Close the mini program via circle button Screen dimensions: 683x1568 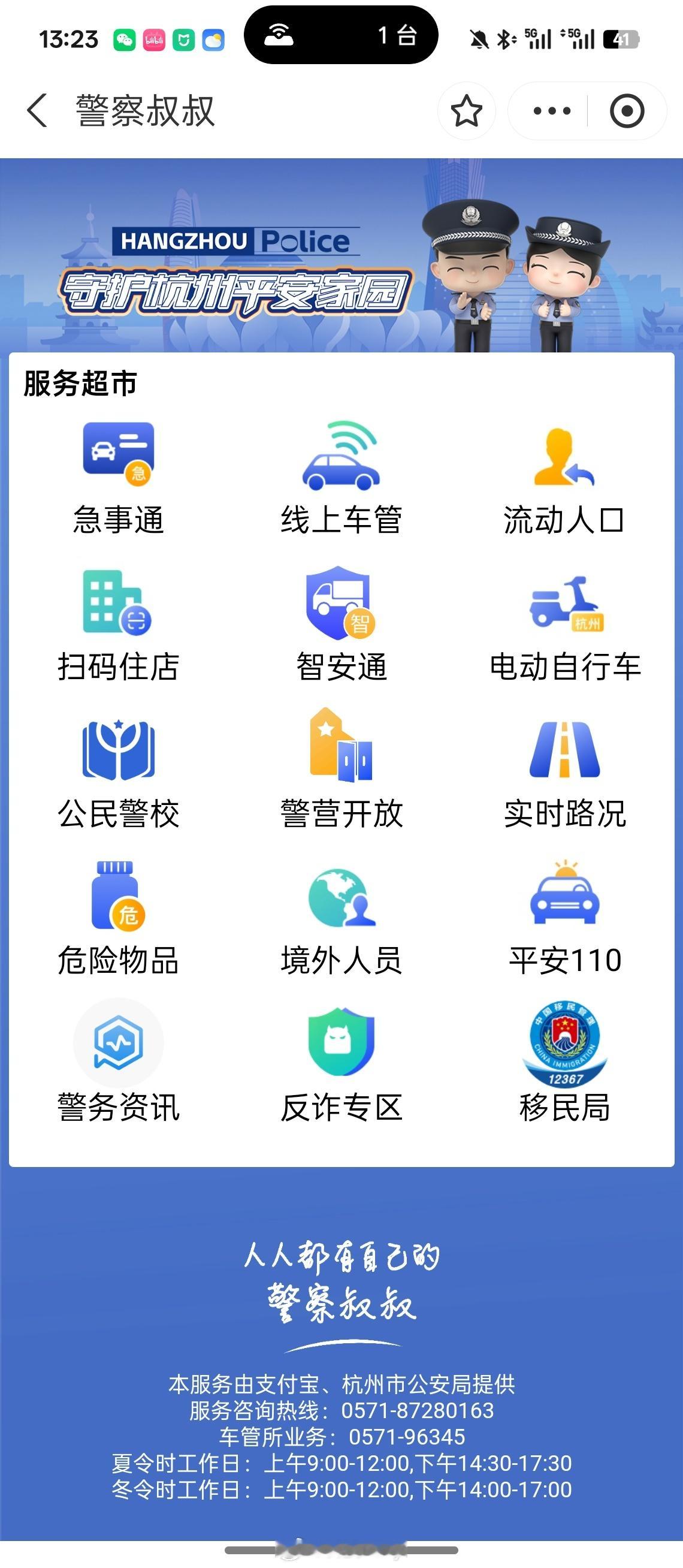[x=627, y=111]
